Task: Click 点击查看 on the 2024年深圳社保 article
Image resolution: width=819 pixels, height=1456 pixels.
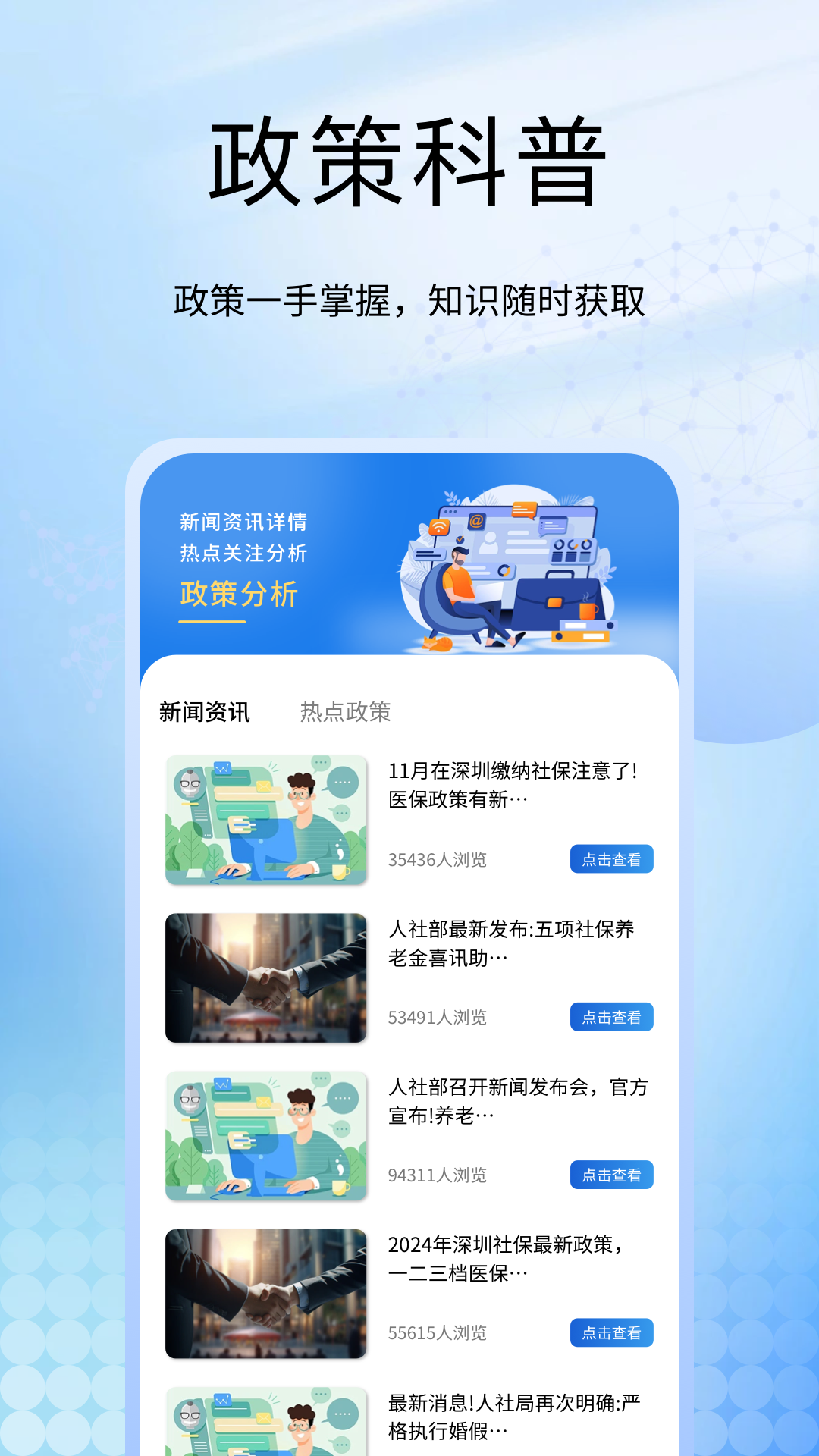Action: click(612, 1333)
